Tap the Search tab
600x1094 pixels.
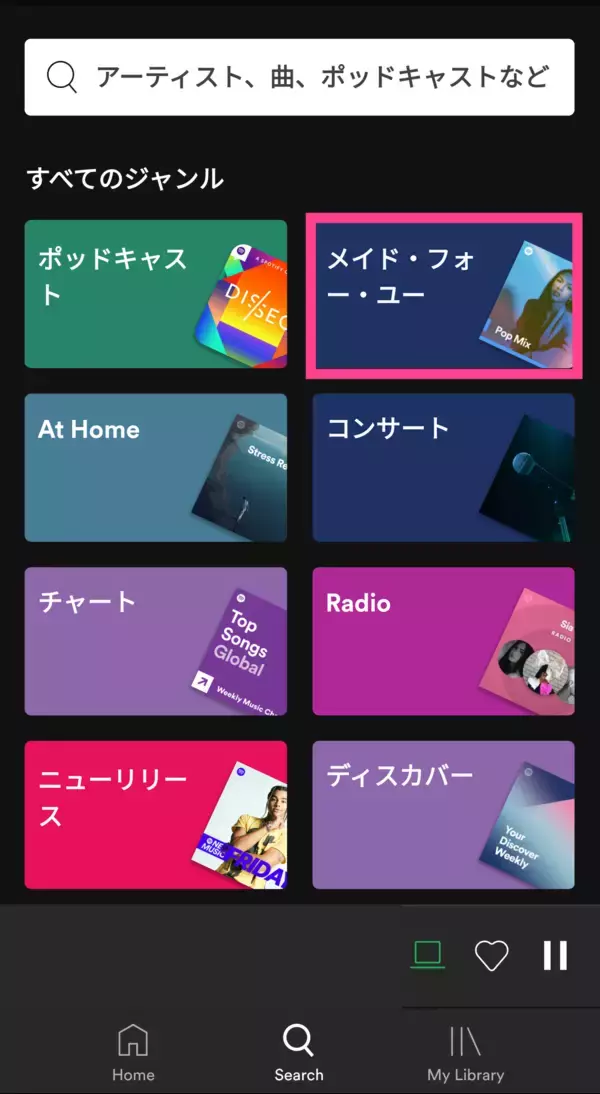[x=299, y=1053]
